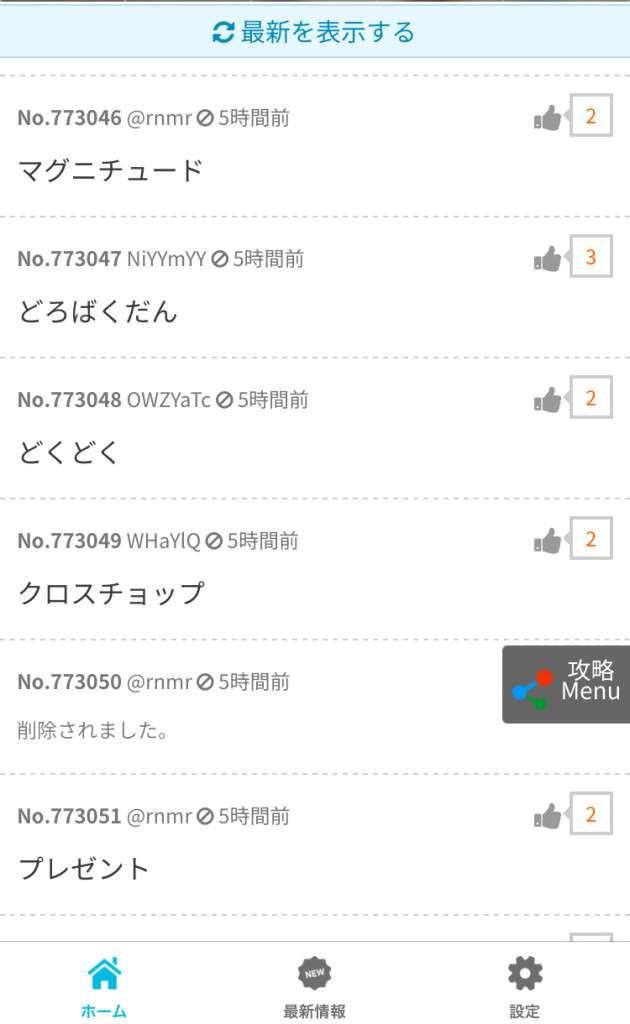Viewport: 630px width, 1024px height.
Task: Thumbs up the プレゼント post
Action: click(548, 816)
